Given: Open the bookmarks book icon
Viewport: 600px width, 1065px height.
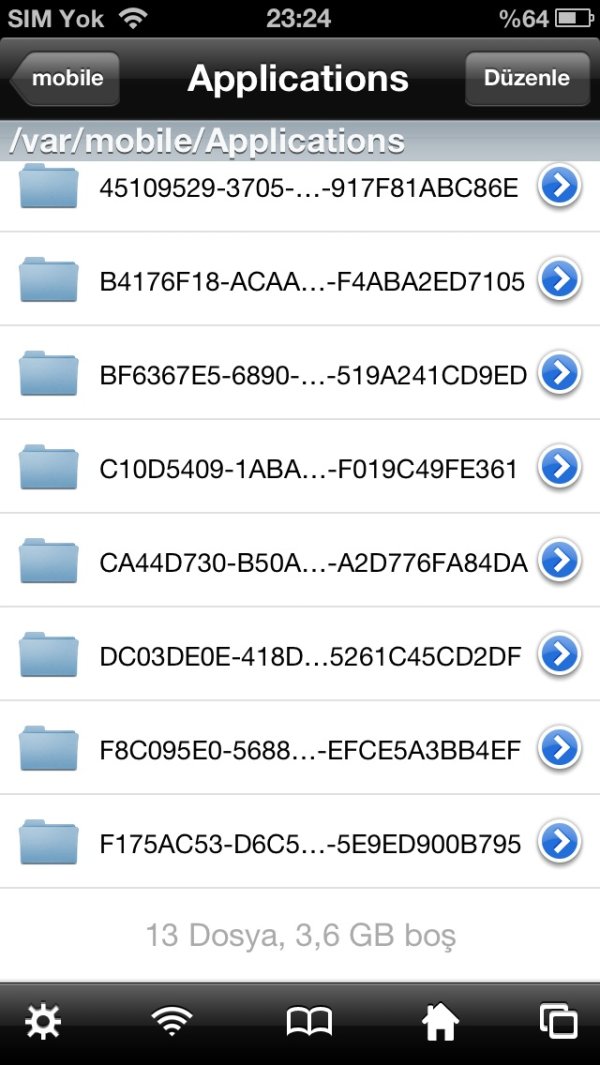Looking at the screenshot, I should [x=309, y=1022].
